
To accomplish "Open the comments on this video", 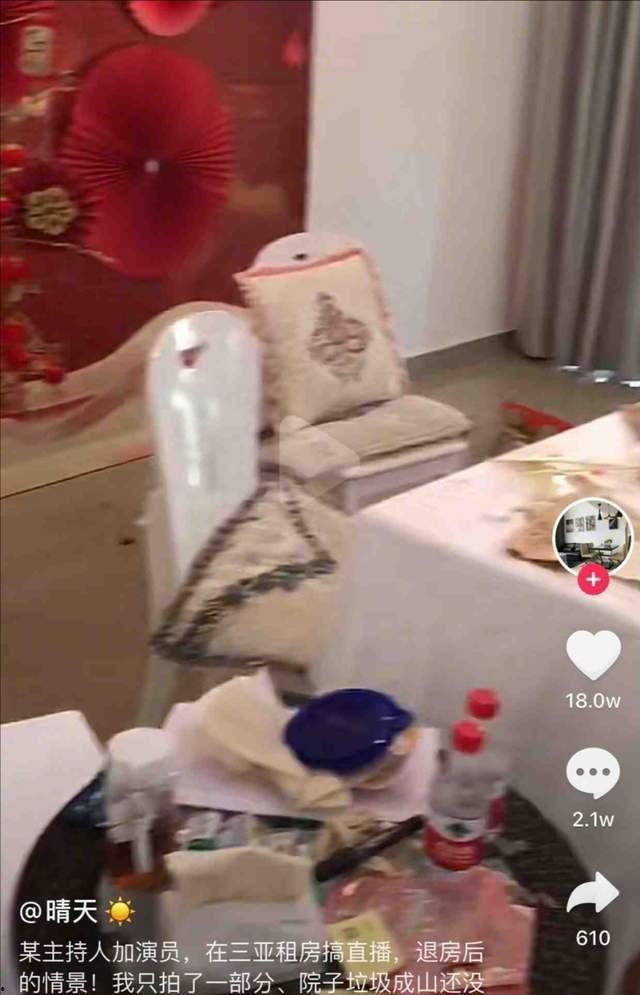I will point(593,773).
